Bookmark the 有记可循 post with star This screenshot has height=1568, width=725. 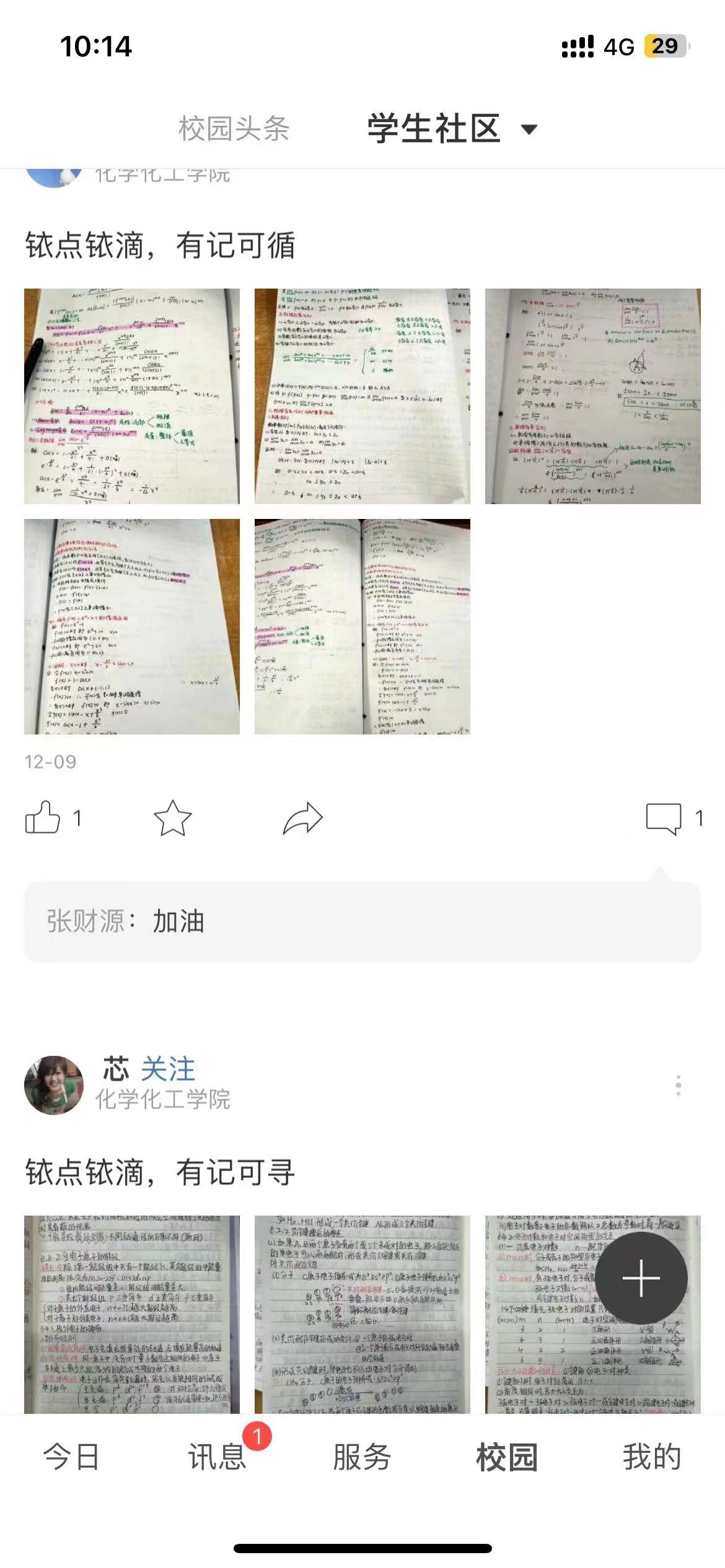[172, 818]
